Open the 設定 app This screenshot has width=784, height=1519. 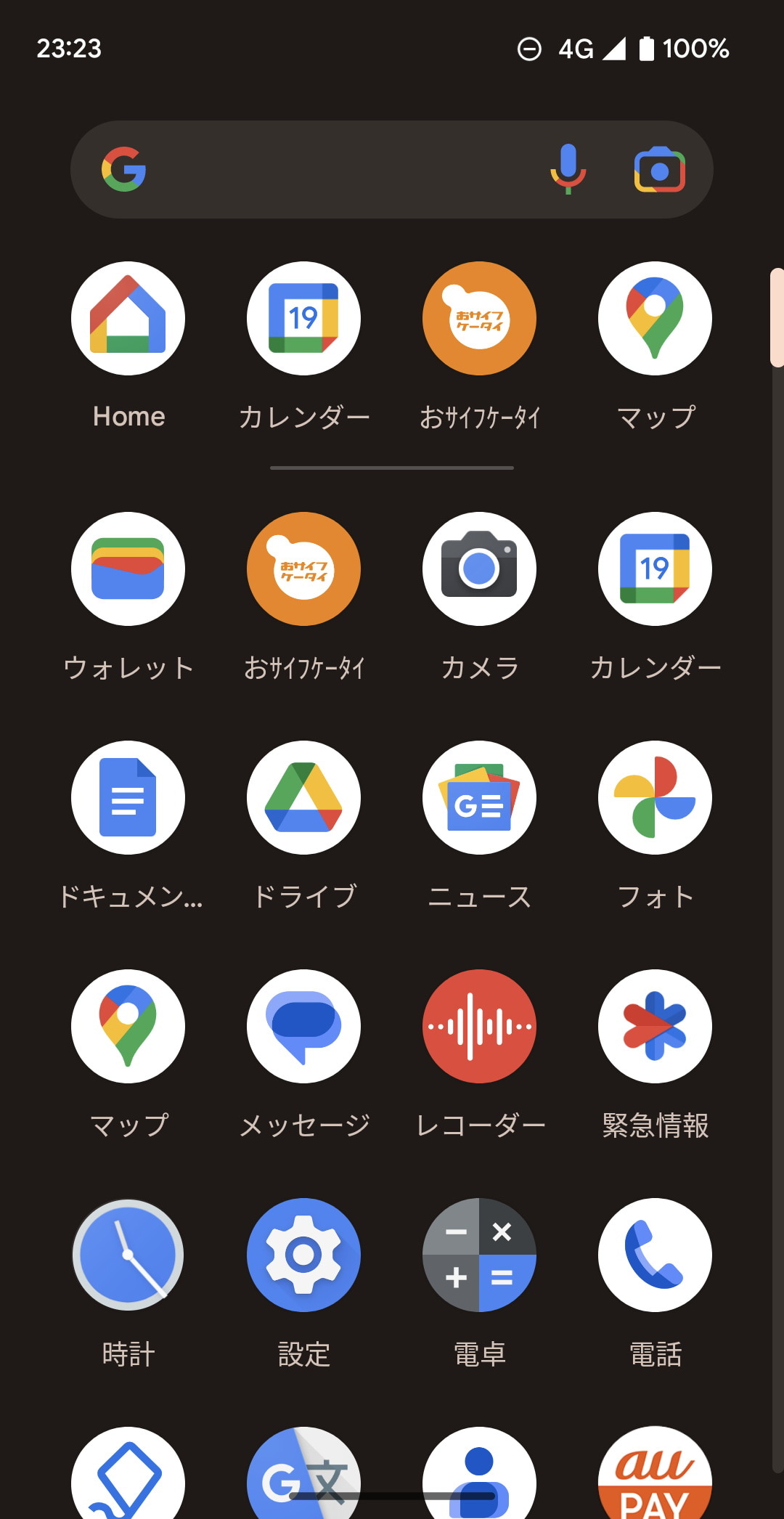[303, 1255]
